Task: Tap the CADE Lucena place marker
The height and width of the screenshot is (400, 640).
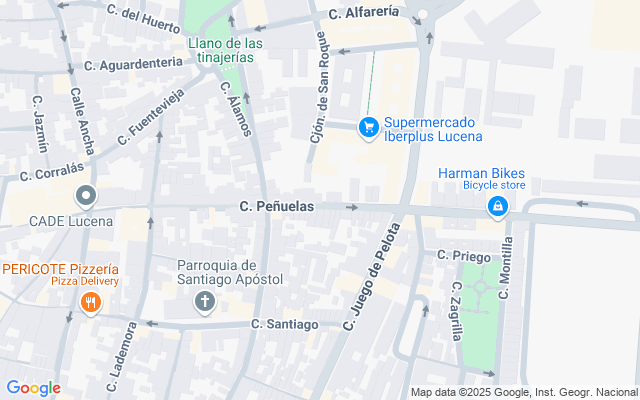Action: coord(86,196)
